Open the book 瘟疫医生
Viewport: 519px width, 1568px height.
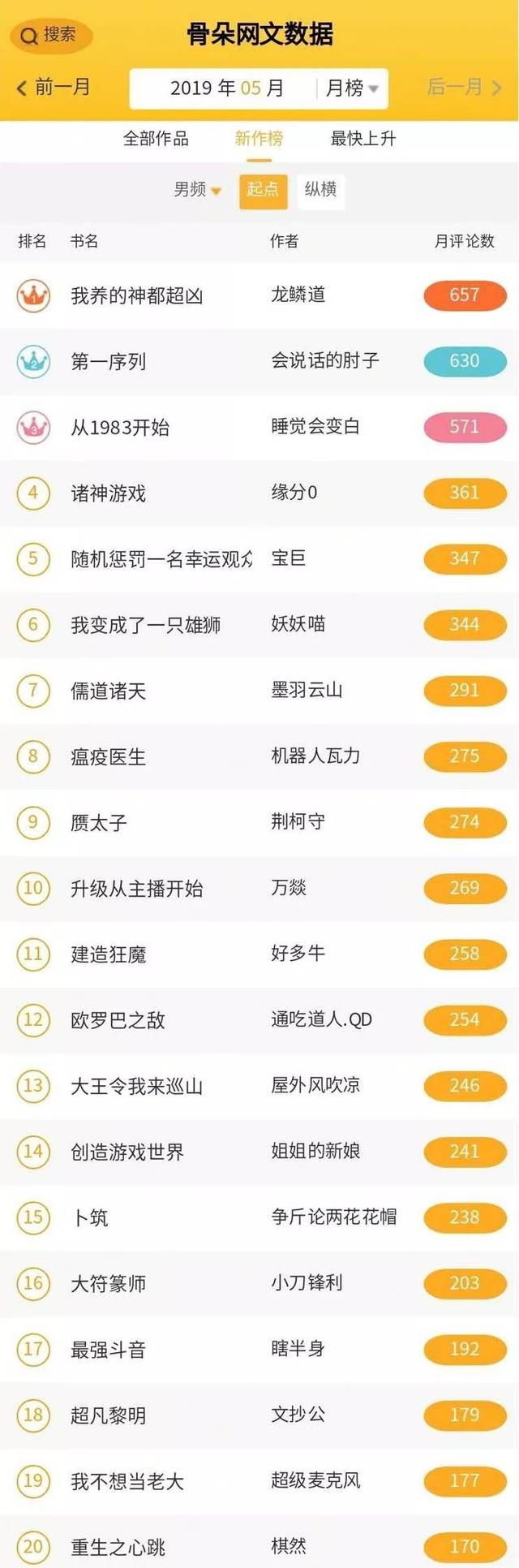pyautogui.click(x=108, y=757)
